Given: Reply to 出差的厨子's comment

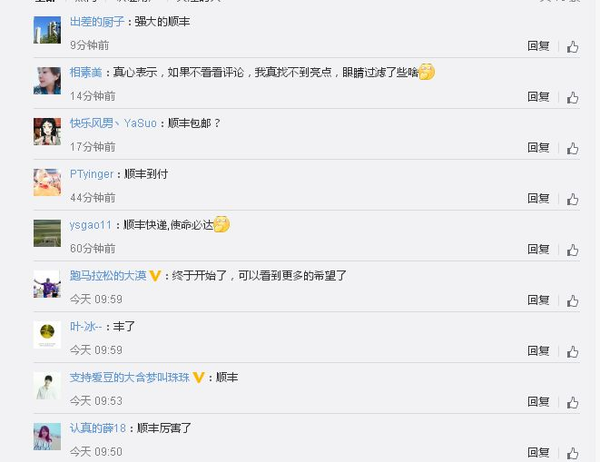Looking at the screenshot, I should point(538,46).
